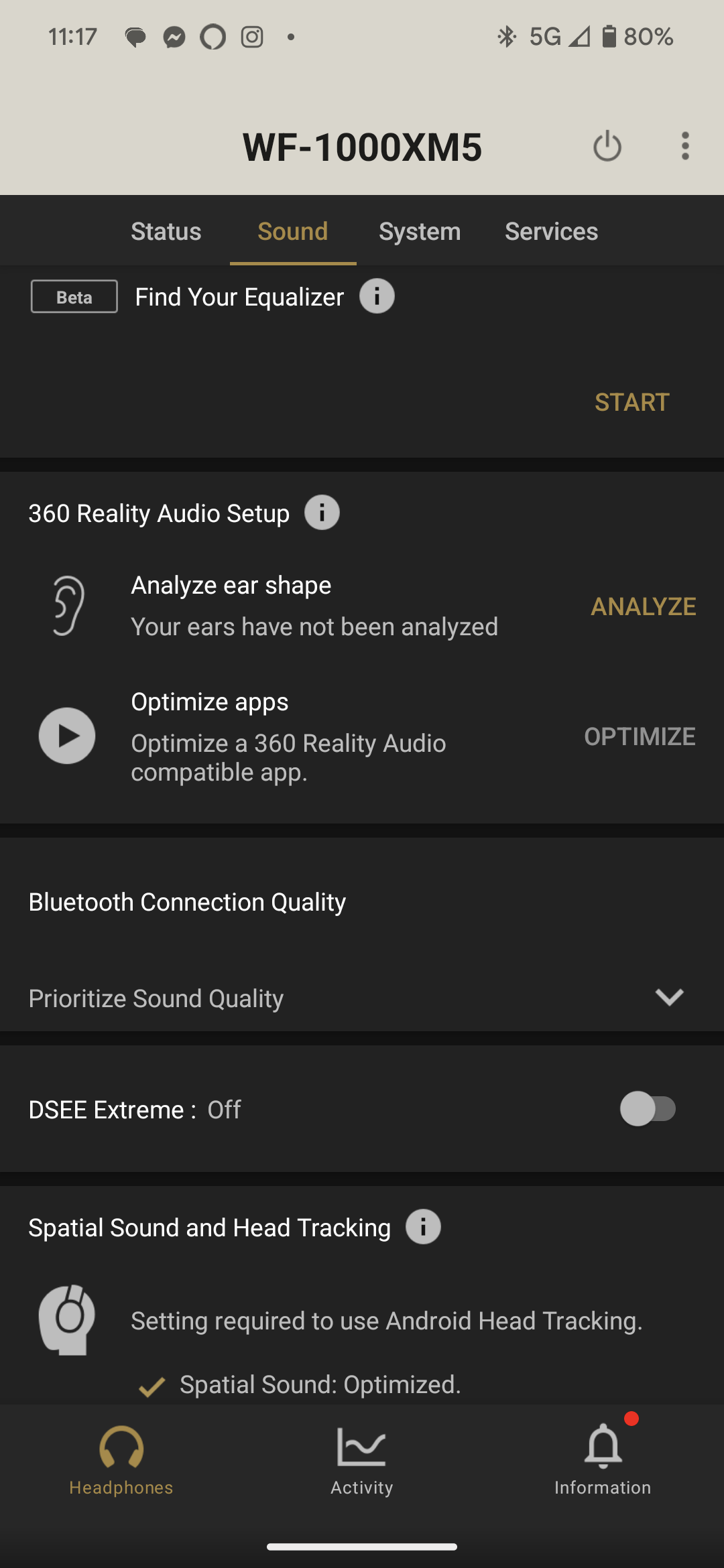Start Find Your Equalizer

(x=631, y=402)
